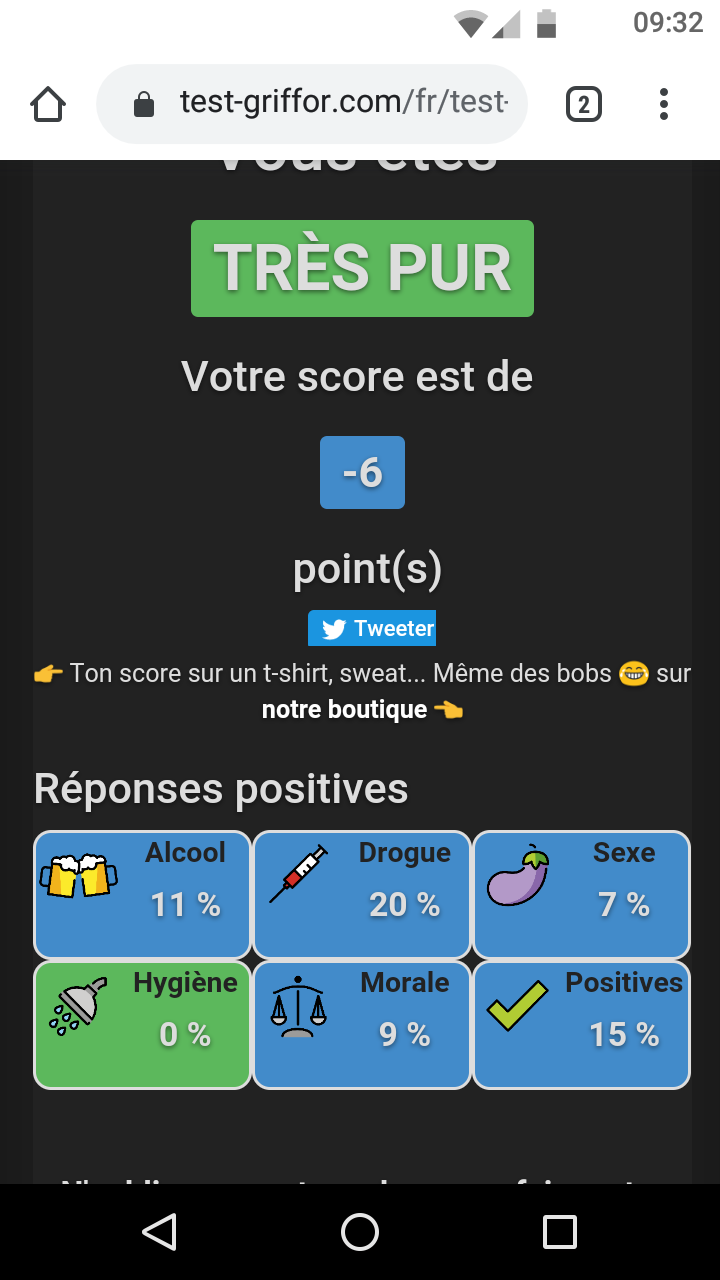This screenshot has width=720, height=1280.
Task: Tap the system back button
Action: click(160, 1232)
